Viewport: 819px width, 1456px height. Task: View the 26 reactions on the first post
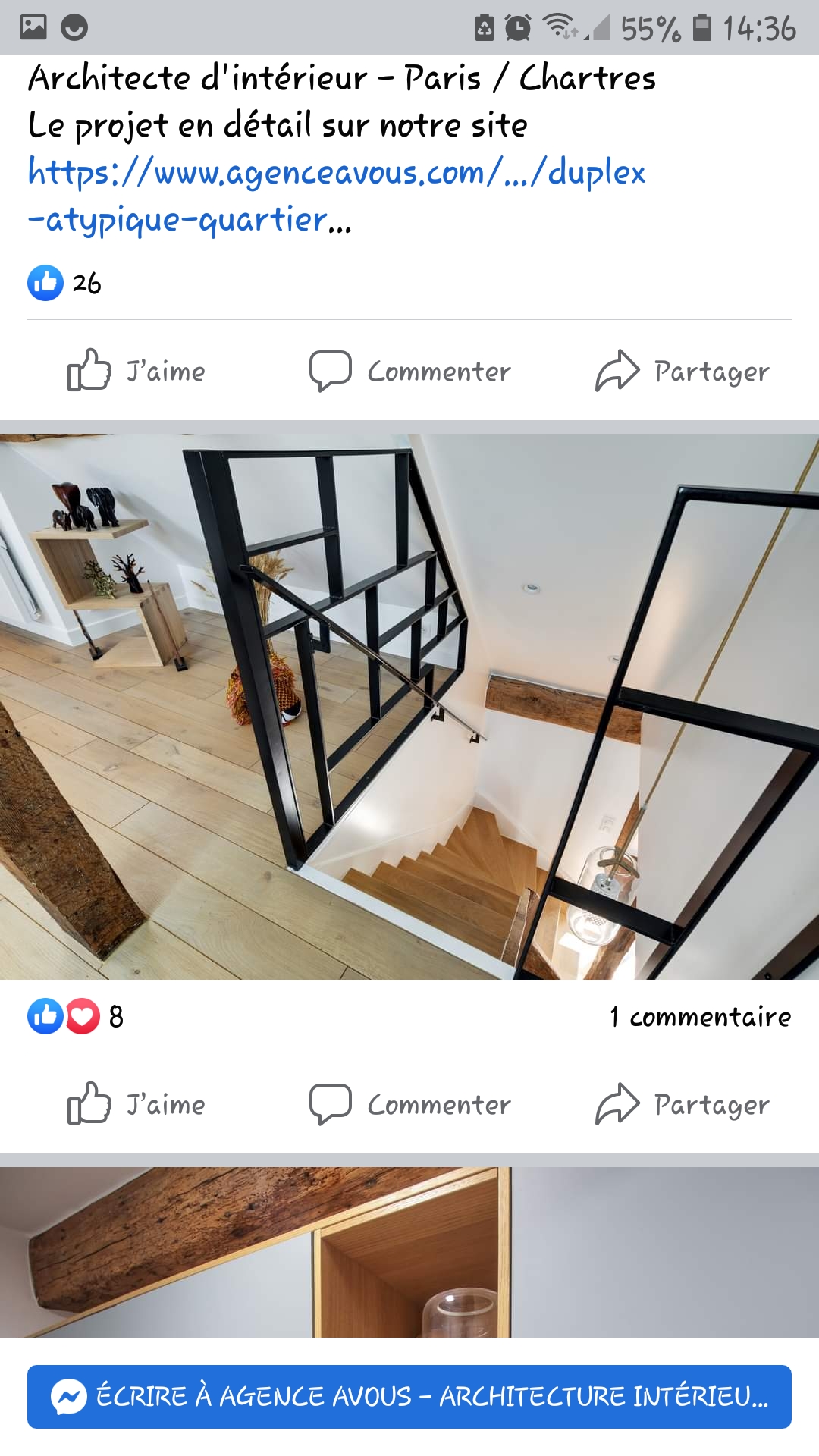click(65, 284)
